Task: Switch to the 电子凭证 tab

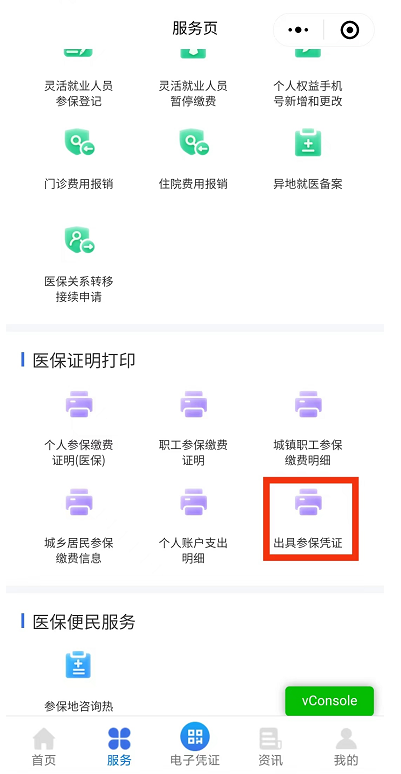Action: click(x=195, y=744)
